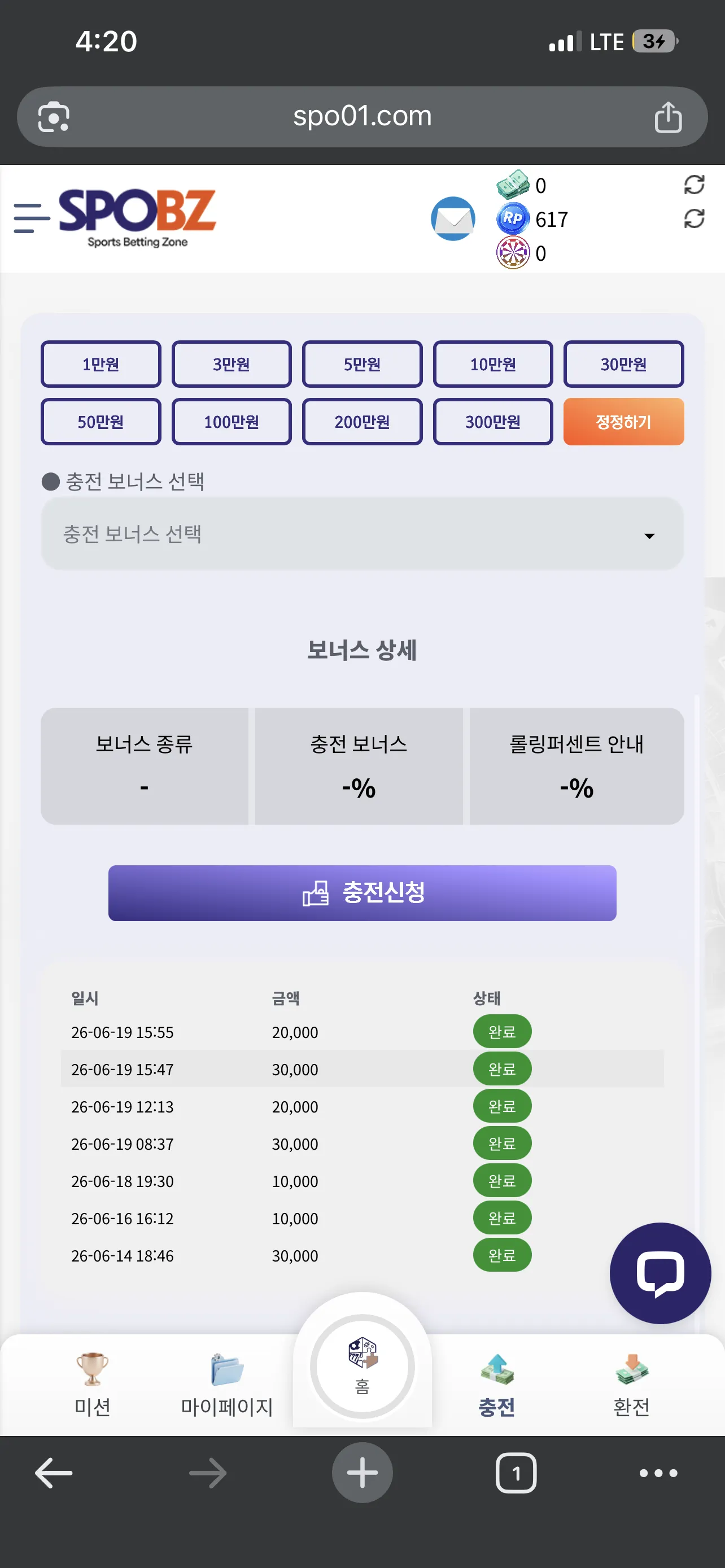Return to the 홈 tab
The image size is (725, 1568).
tap(362, 1367)
